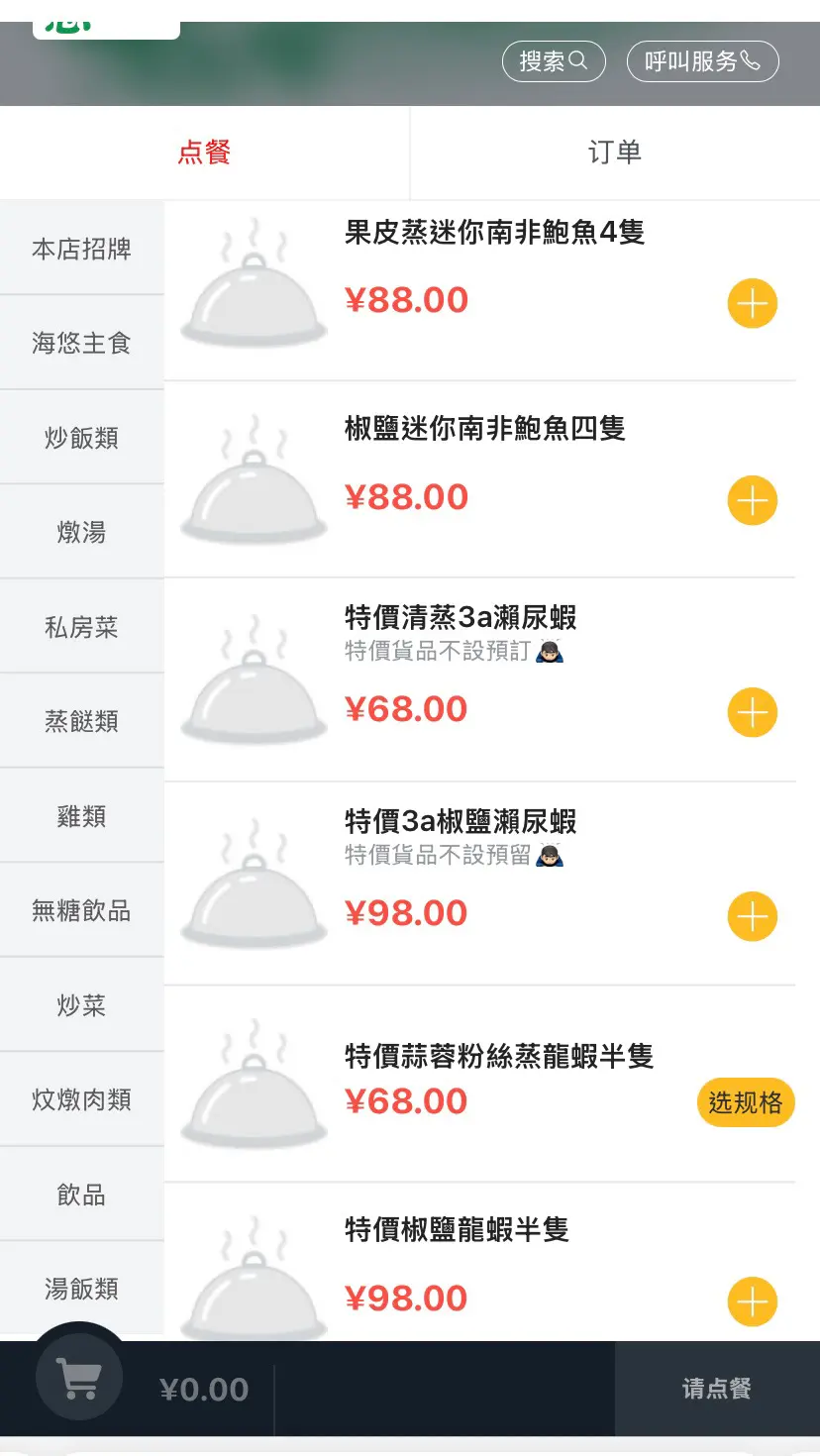Add 特價清蒸3a瀨尿蝦 to cart
The width and height of the screenshot is (820, 1456).
(753, 712)
